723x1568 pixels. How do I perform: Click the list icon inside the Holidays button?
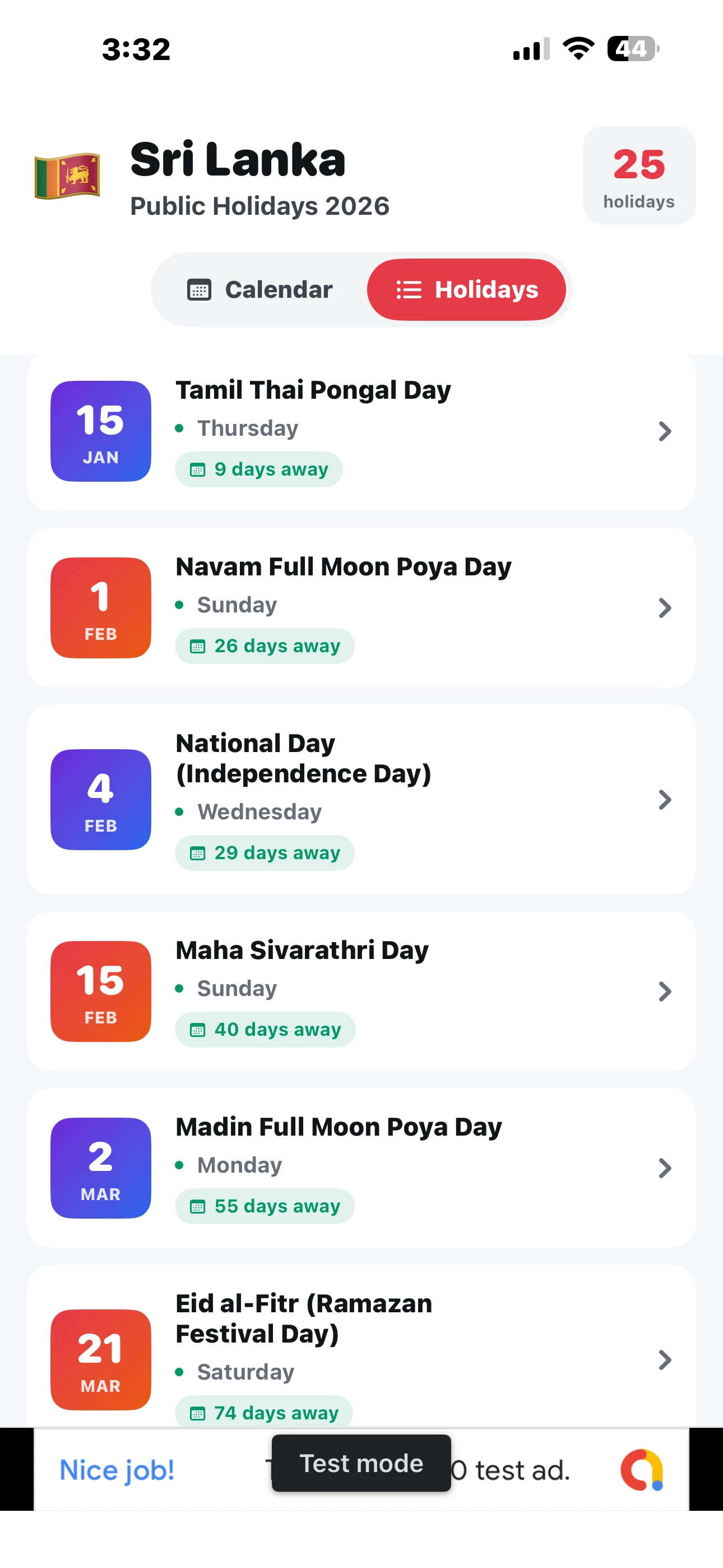pyautogui.click(x=409, y=290)
